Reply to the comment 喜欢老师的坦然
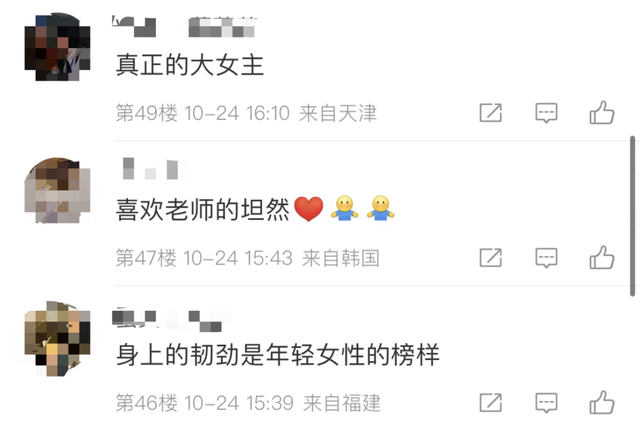This screenshot has width=640, height=424. pos(546,258)
